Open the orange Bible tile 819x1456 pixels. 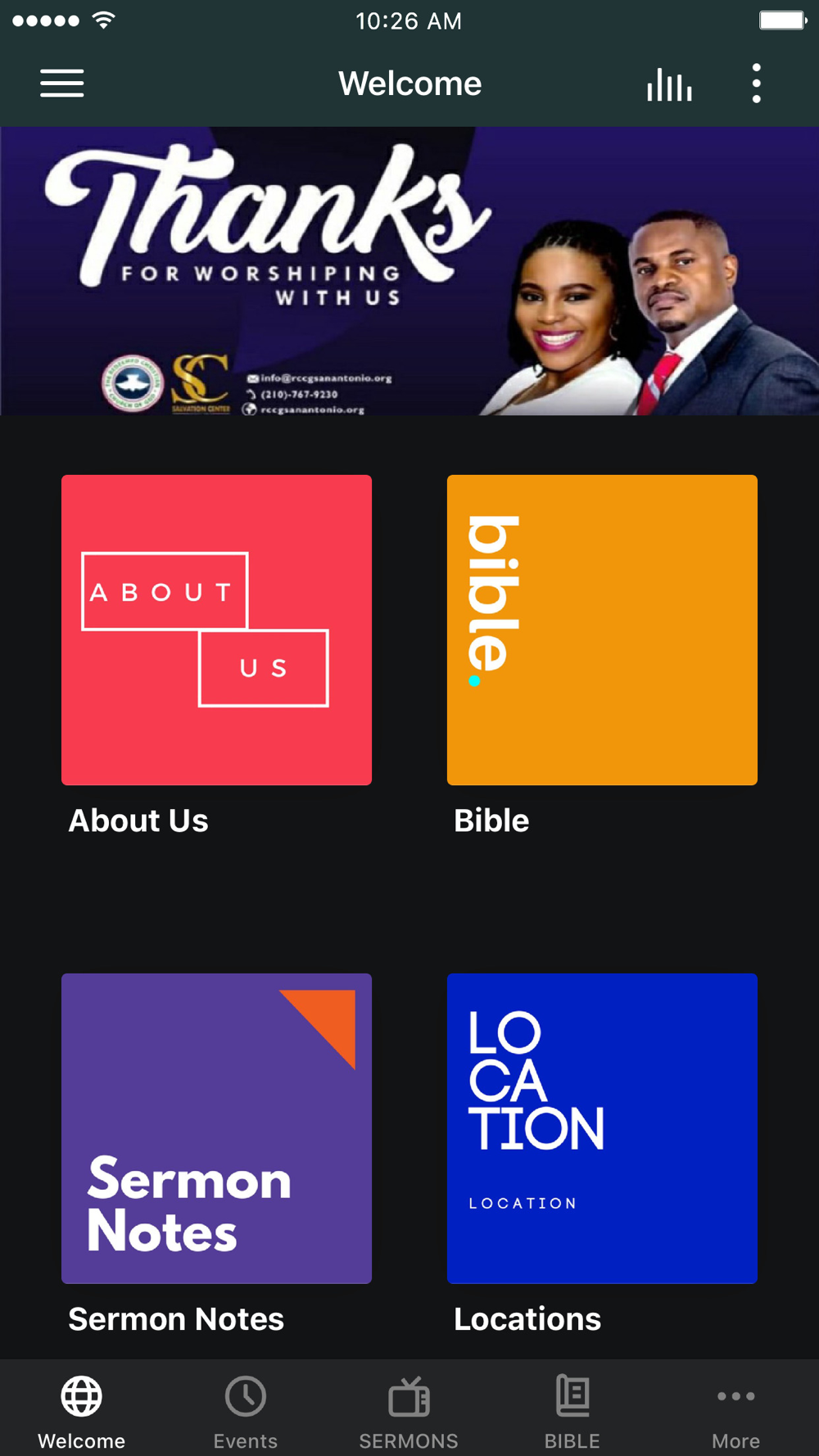[x=602, y=630]
